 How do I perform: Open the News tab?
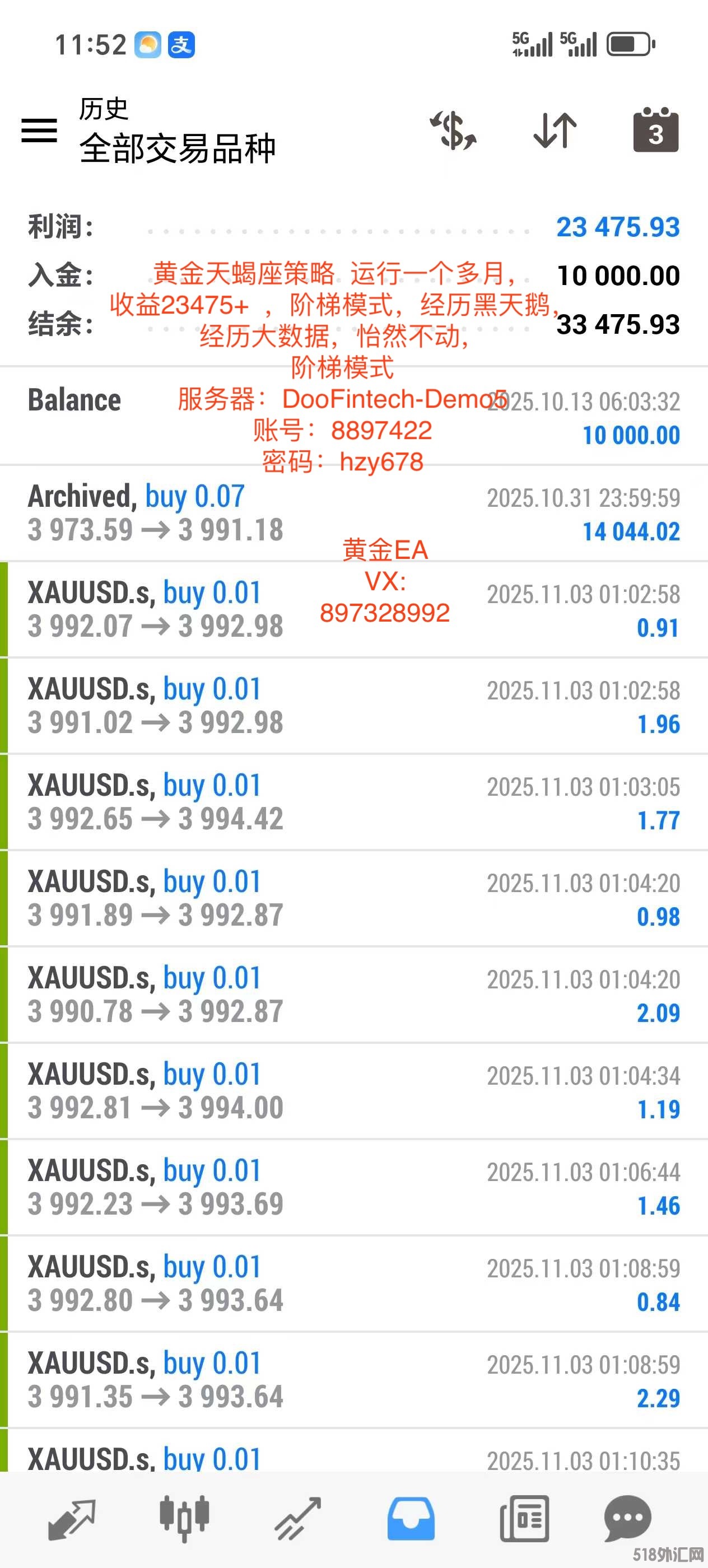tap(524, 1519)
